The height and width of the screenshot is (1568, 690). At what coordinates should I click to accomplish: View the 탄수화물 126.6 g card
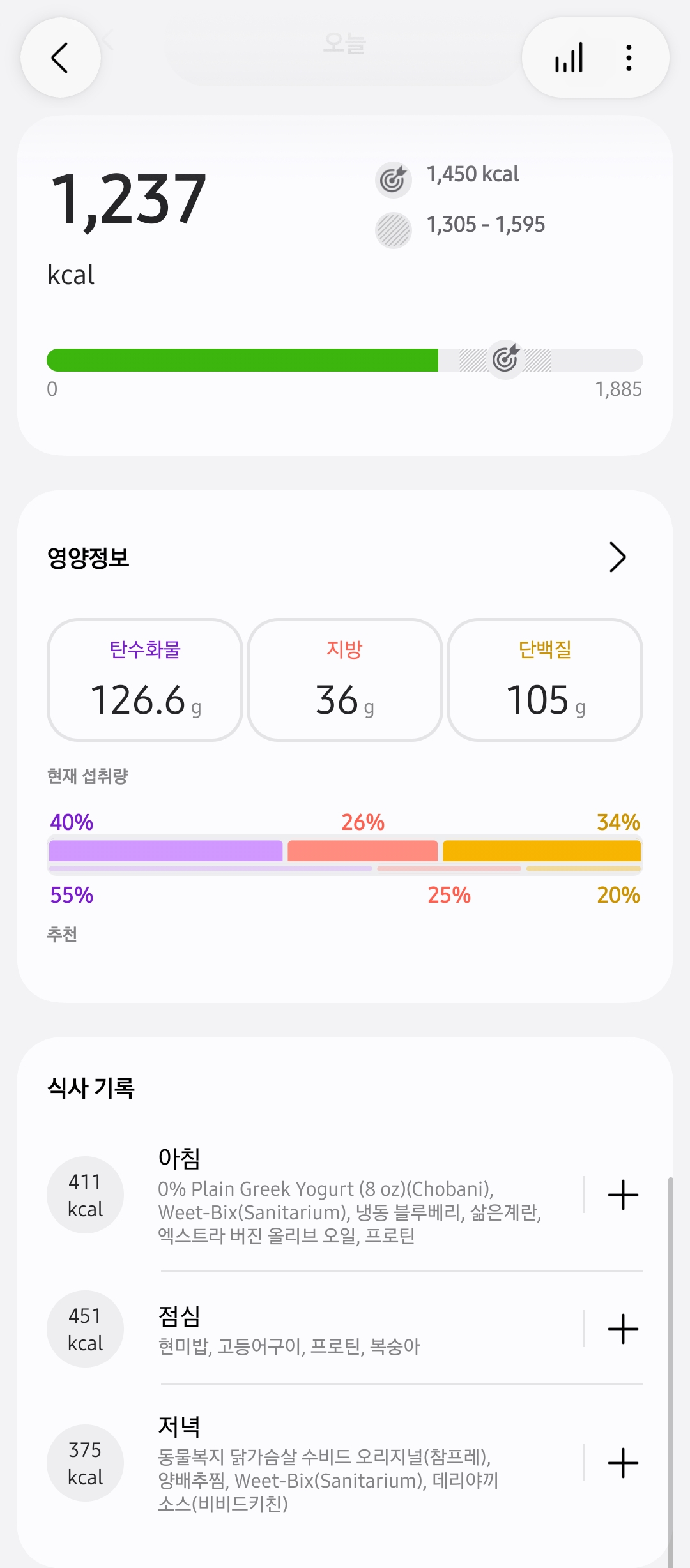pyautogui.click(x=145, y=679)
